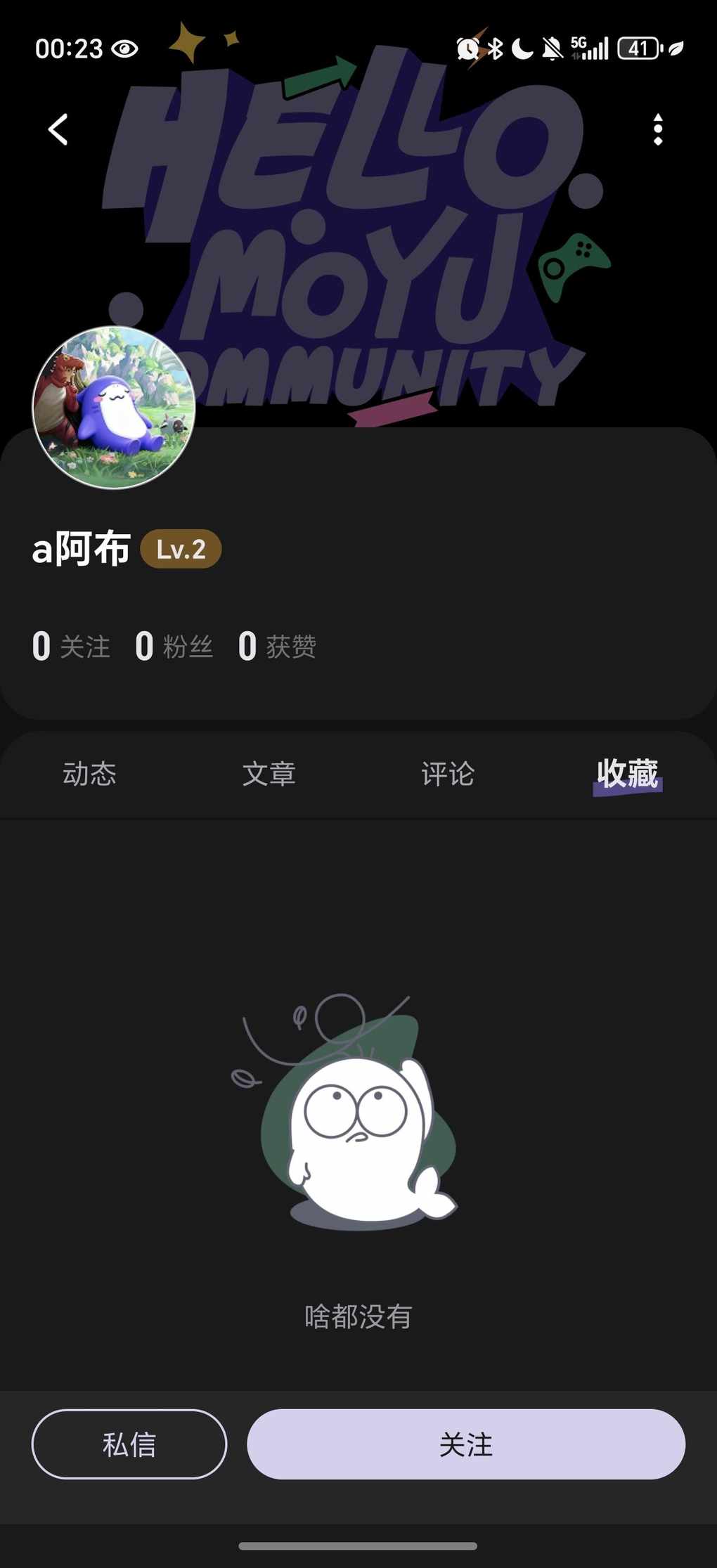The height and width of the screenshot is (1568, 717).
Task: Open the three-dot overflow menu
Action: coord(658,129)
